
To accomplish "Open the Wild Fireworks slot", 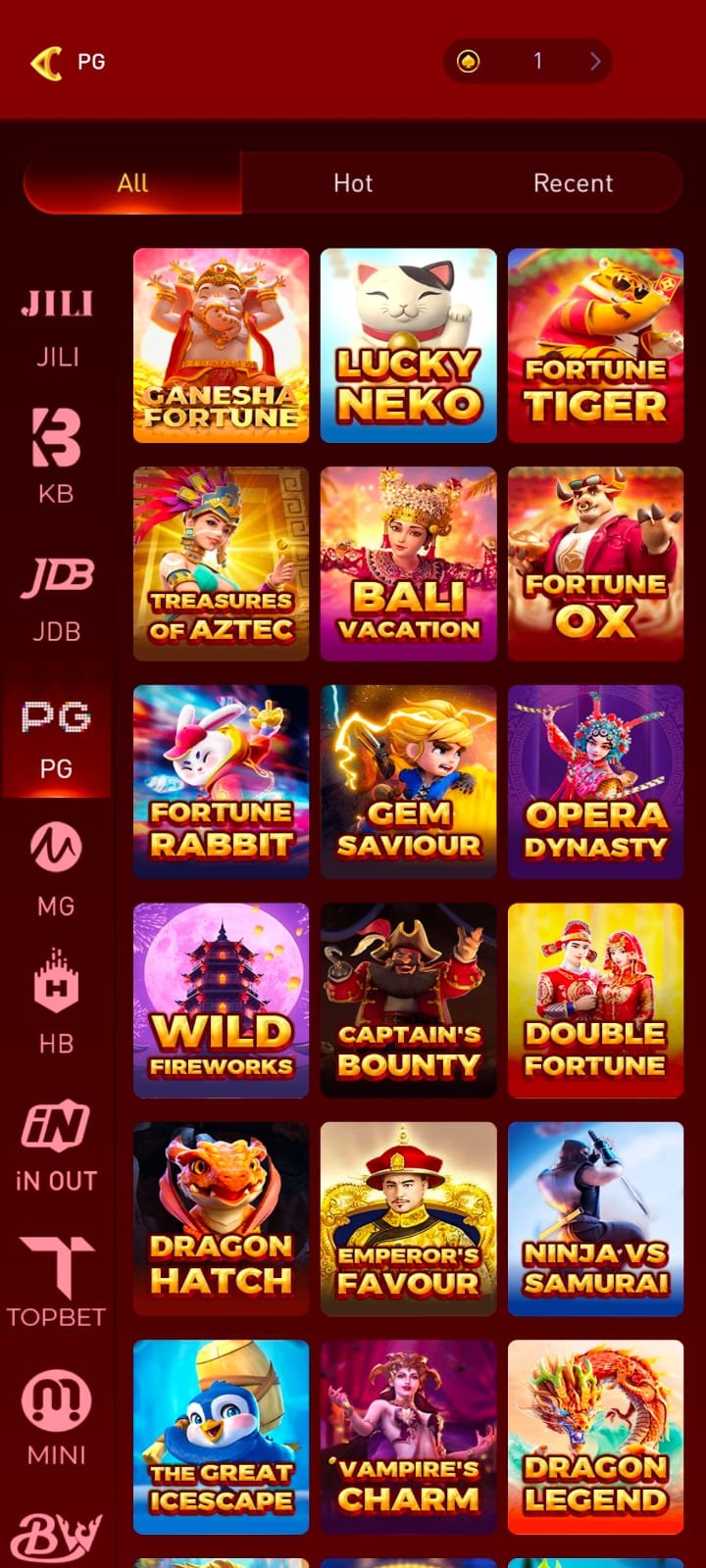I will pos(221,1000).
